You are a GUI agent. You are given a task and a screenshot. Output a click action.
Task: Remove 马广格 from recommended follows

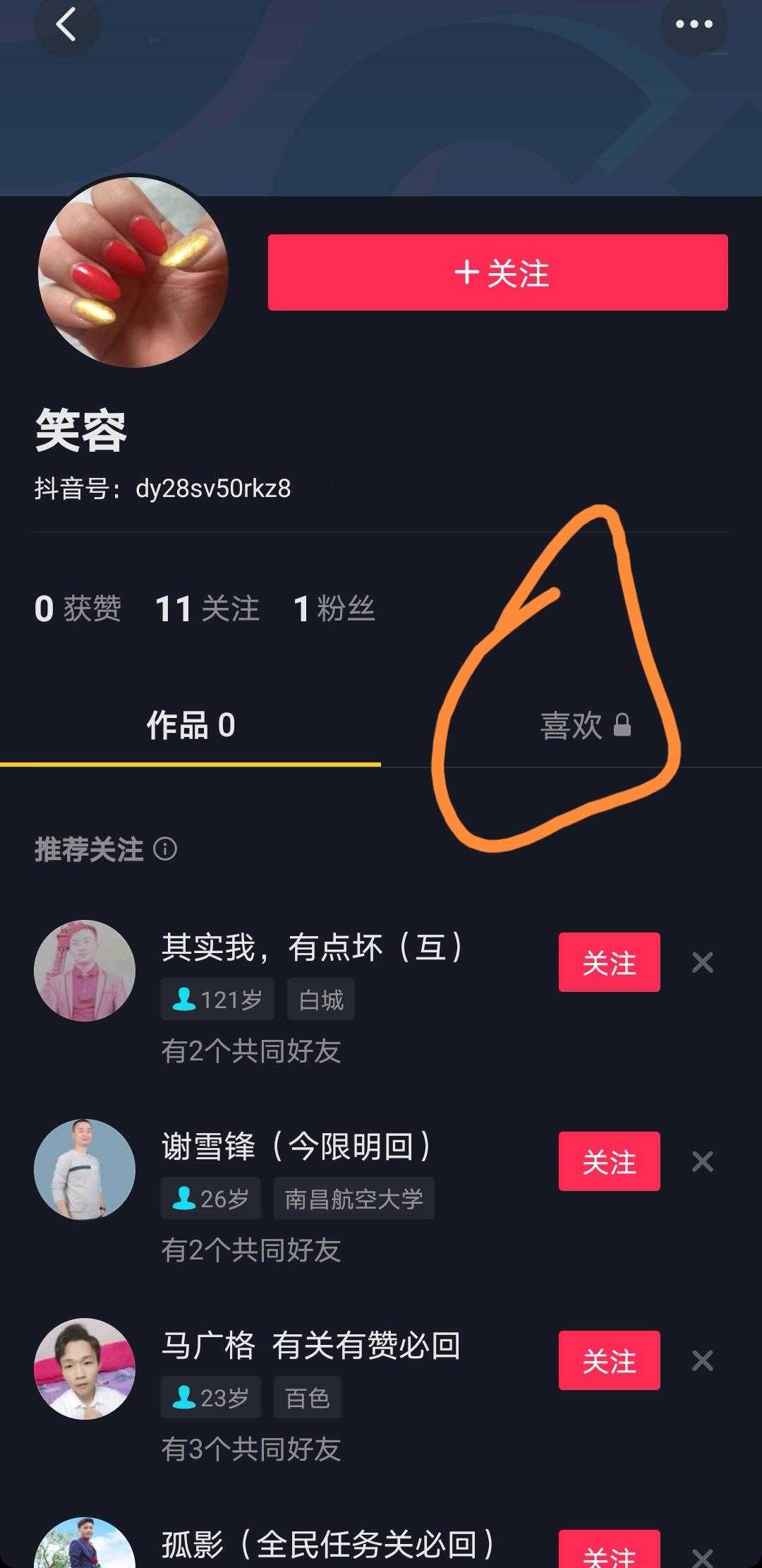click(x=703, y=1360)
